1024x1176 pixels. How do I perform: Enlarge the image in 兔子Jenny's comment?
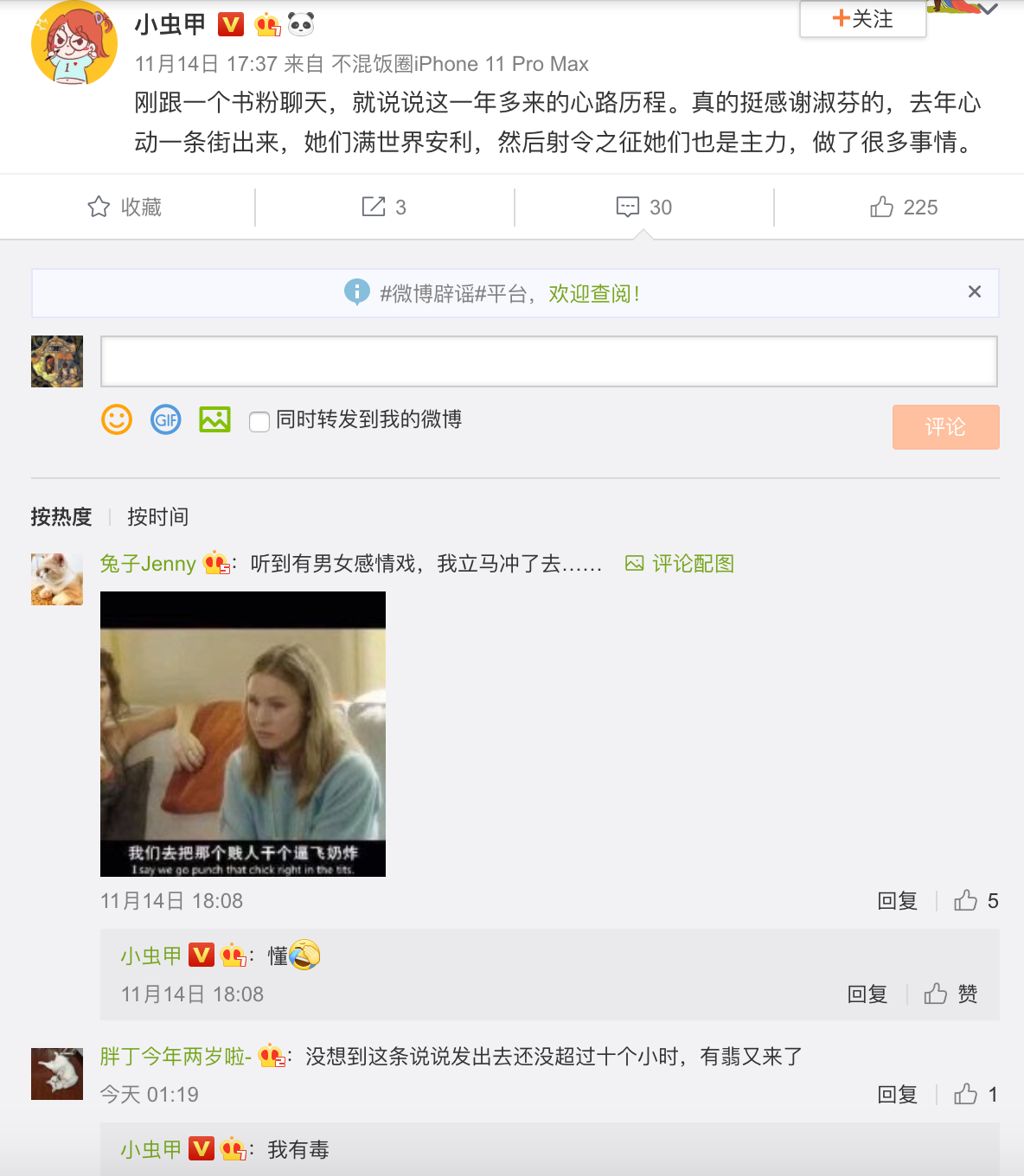click(x=243, y=734)
